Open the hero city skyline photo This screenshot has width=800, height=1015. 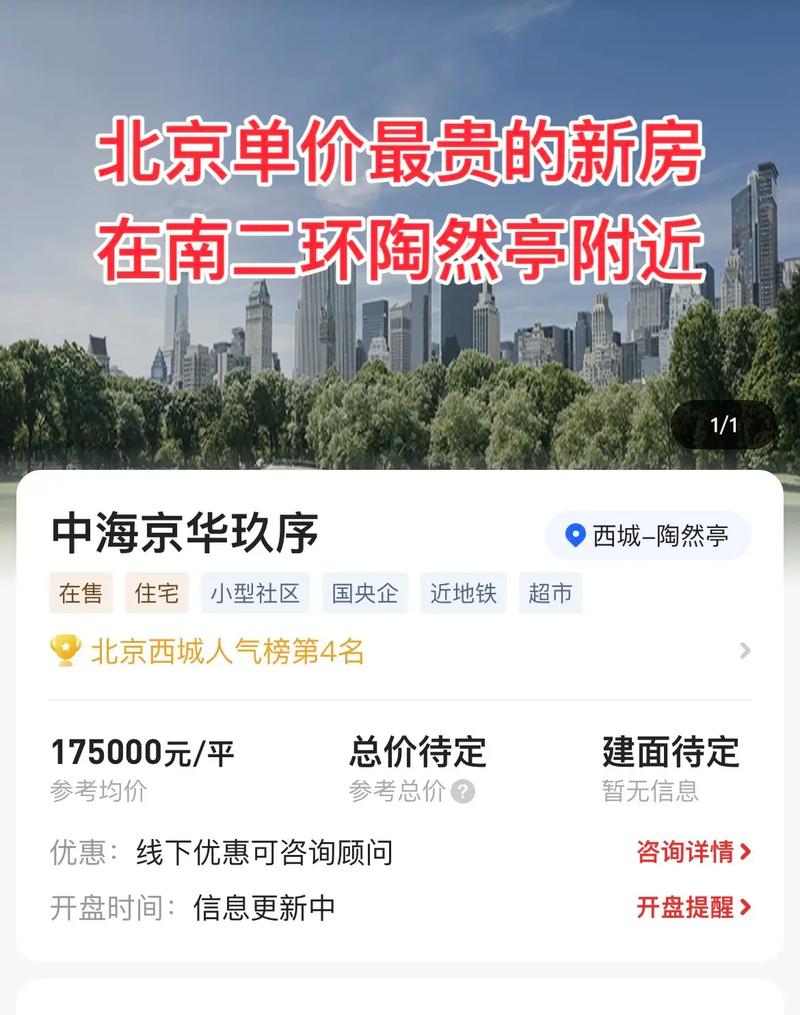coord(400,230)
